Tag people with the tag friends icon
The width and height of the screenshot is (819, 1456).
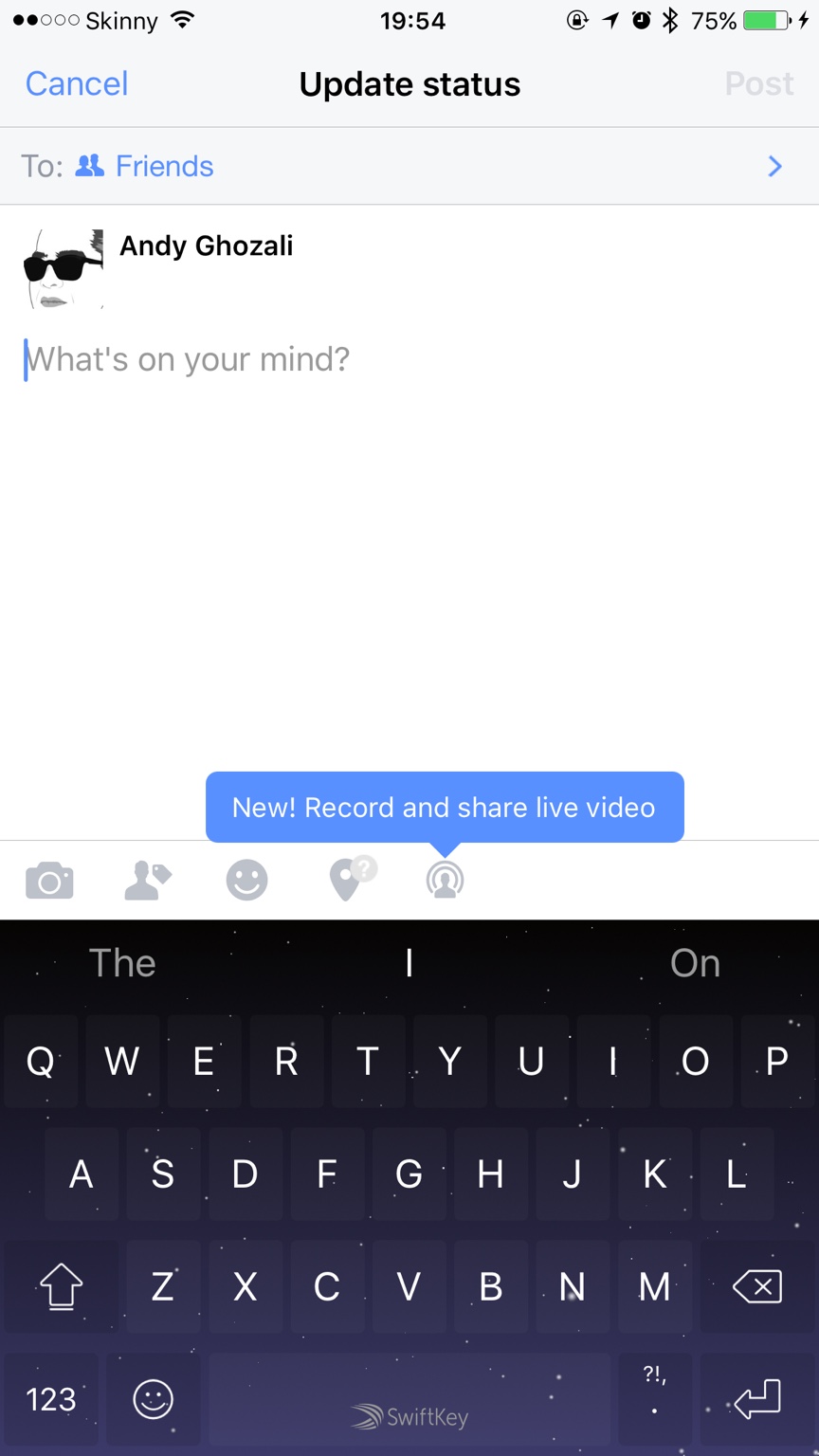click(148, 881)
